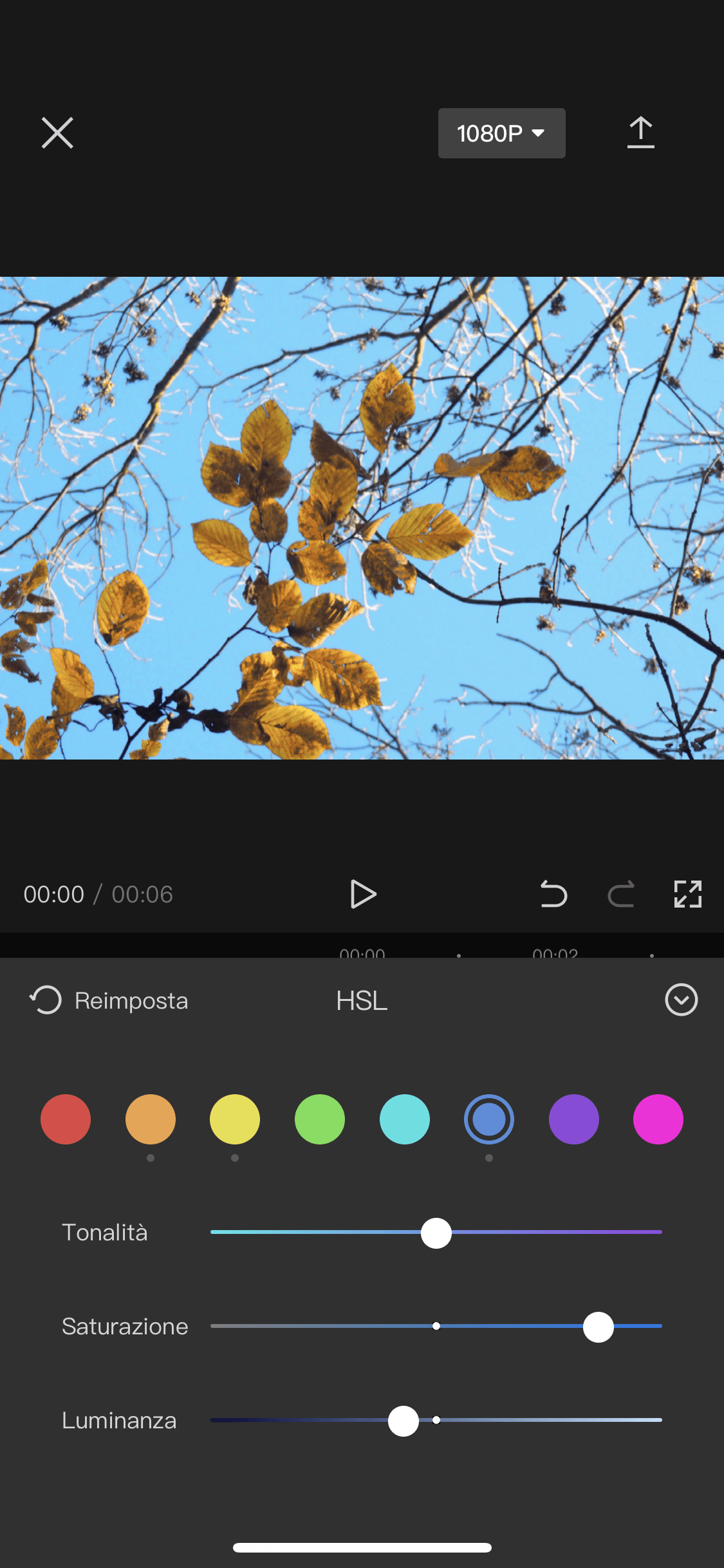The height and width of the screenshot is (1568, 724).
Task: Select the blue color swatch
Action: click(489, 1119)
